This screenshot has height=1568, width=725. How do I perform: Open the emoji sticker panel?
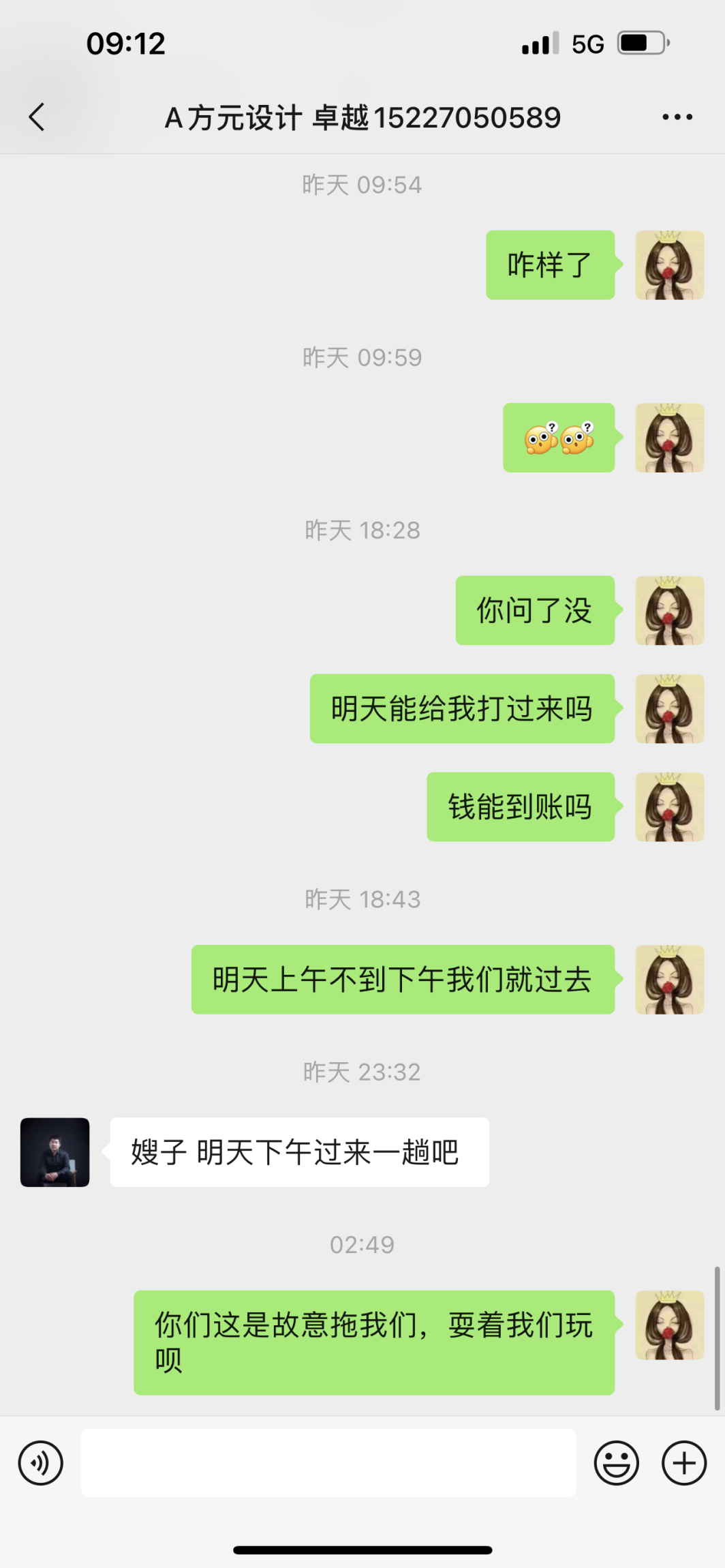point(616,1462)
